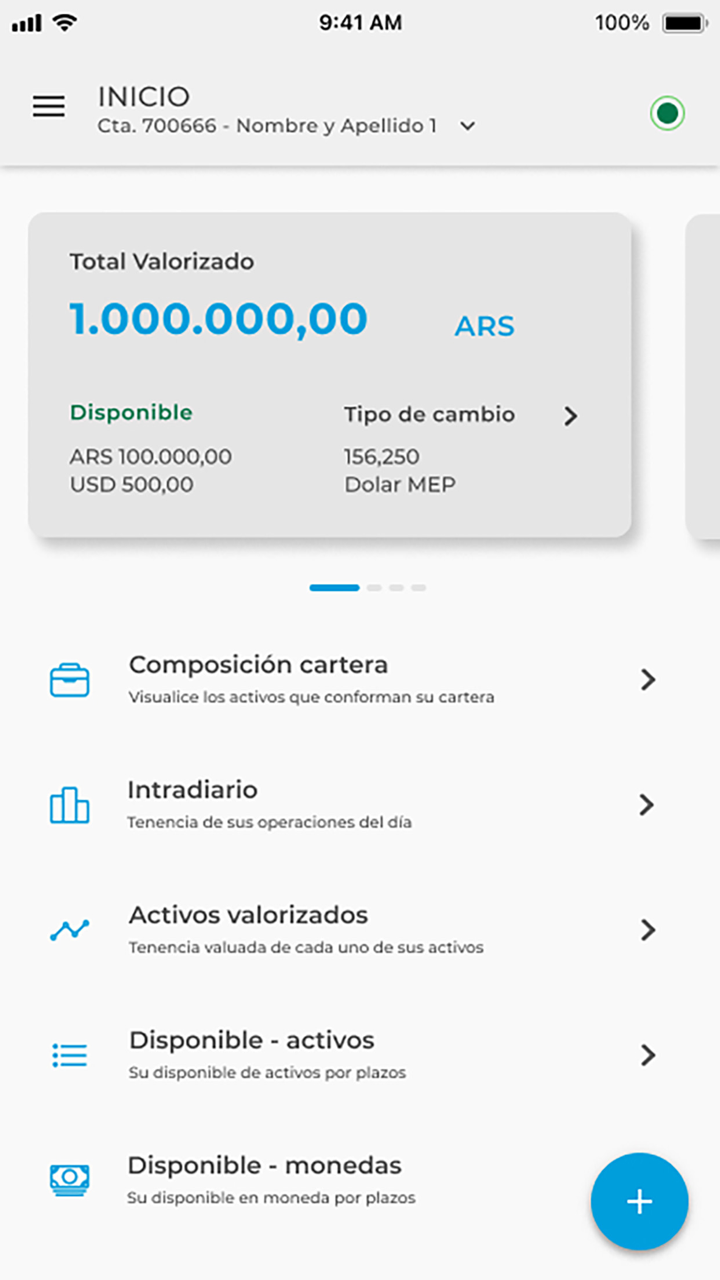The width and height of the screenshot is (720, 1280).
Task: Click the Intradiario bar chart icon
Action: 69,805
